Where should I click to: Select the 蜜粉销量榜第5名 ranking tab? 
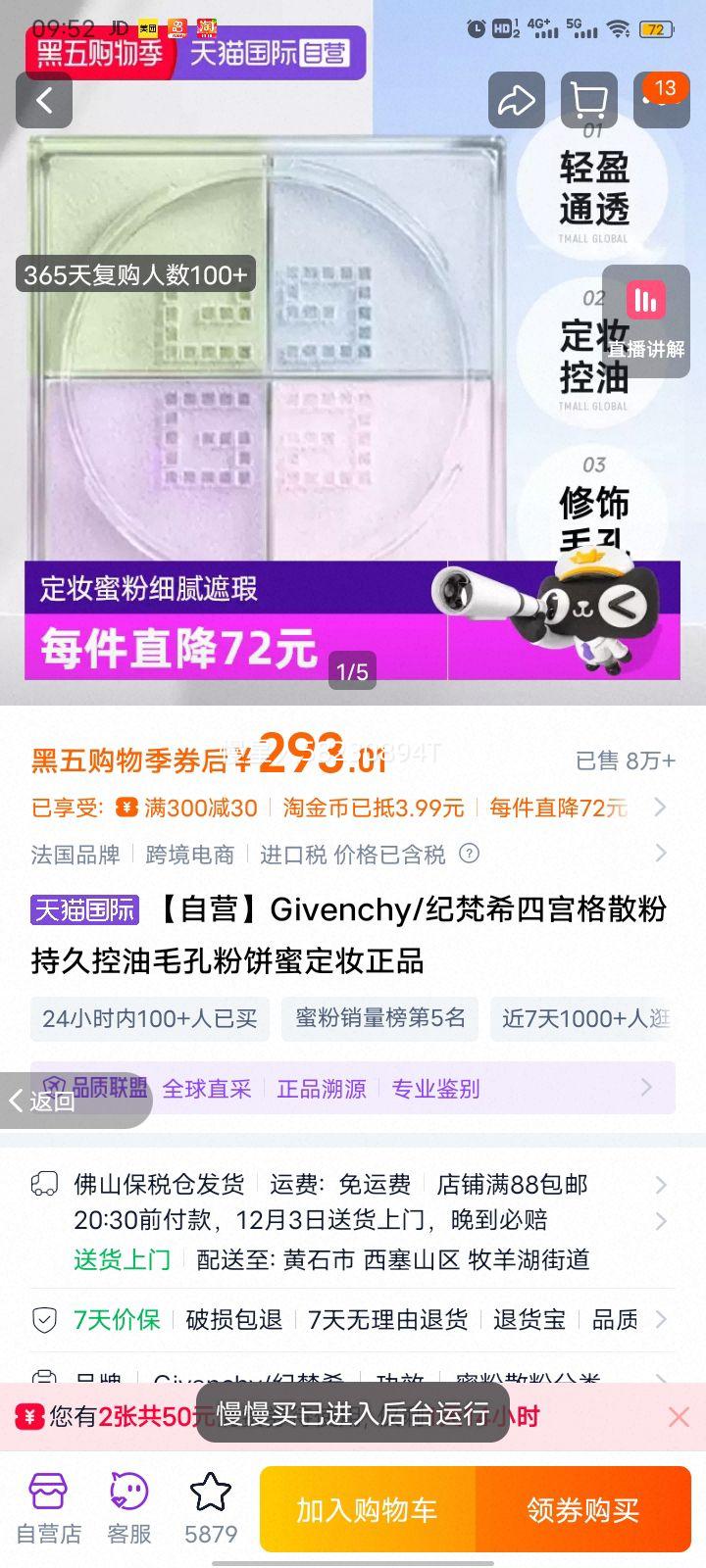pyautogui.click(x=379, y=1019)
